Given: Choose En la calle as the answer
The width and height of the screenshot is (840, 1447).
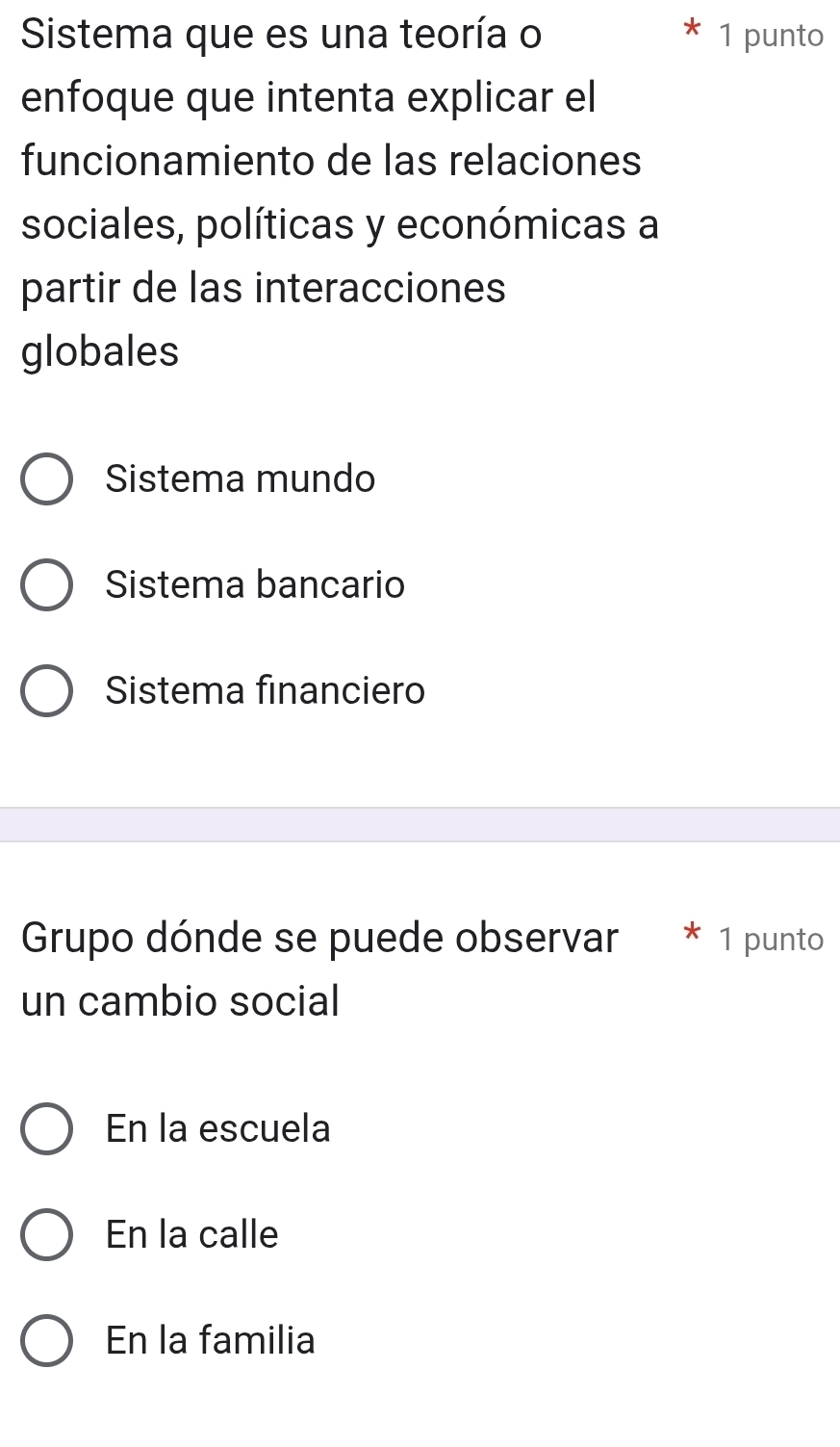Looking at the screenshot, I should [46, 1235].
